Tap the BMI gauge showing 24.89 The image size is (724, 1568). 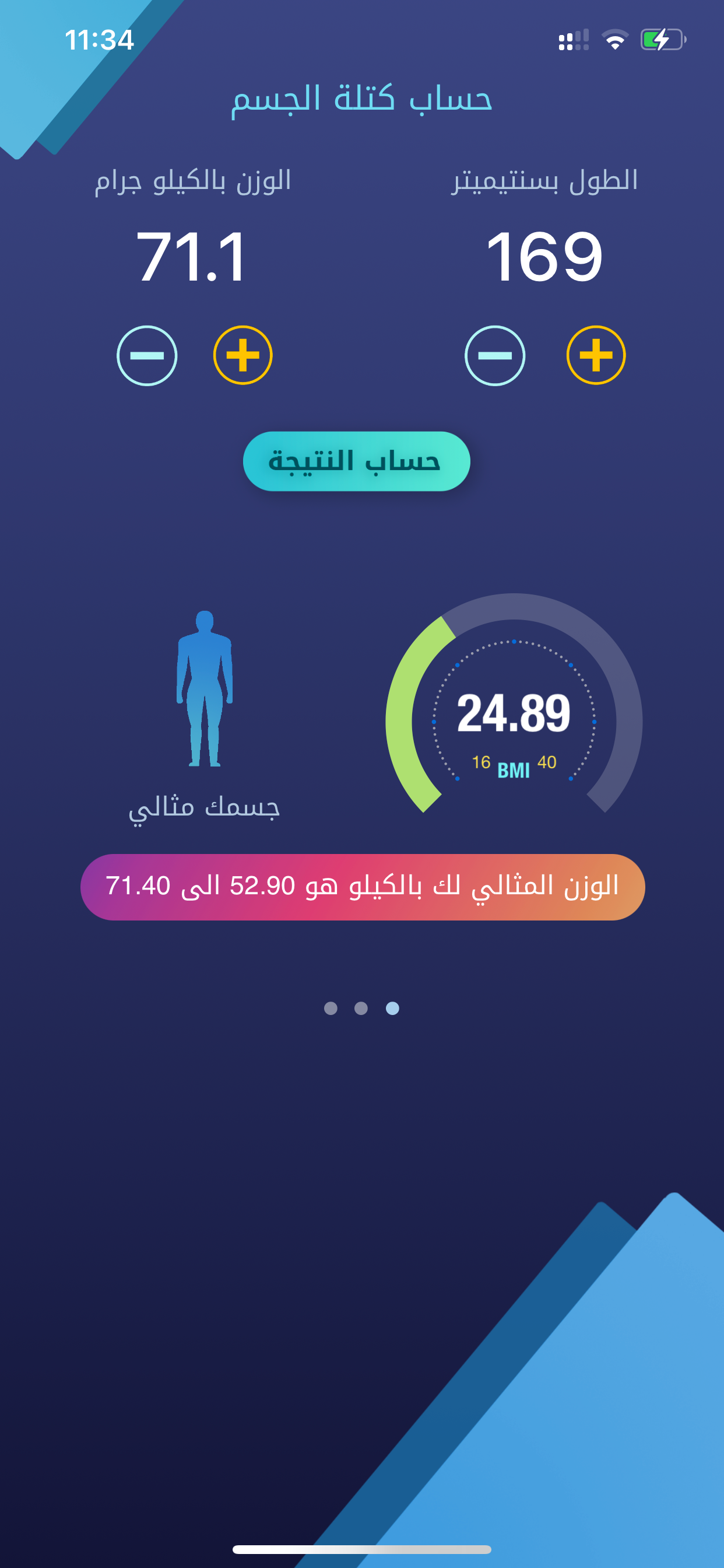[514, 712]
